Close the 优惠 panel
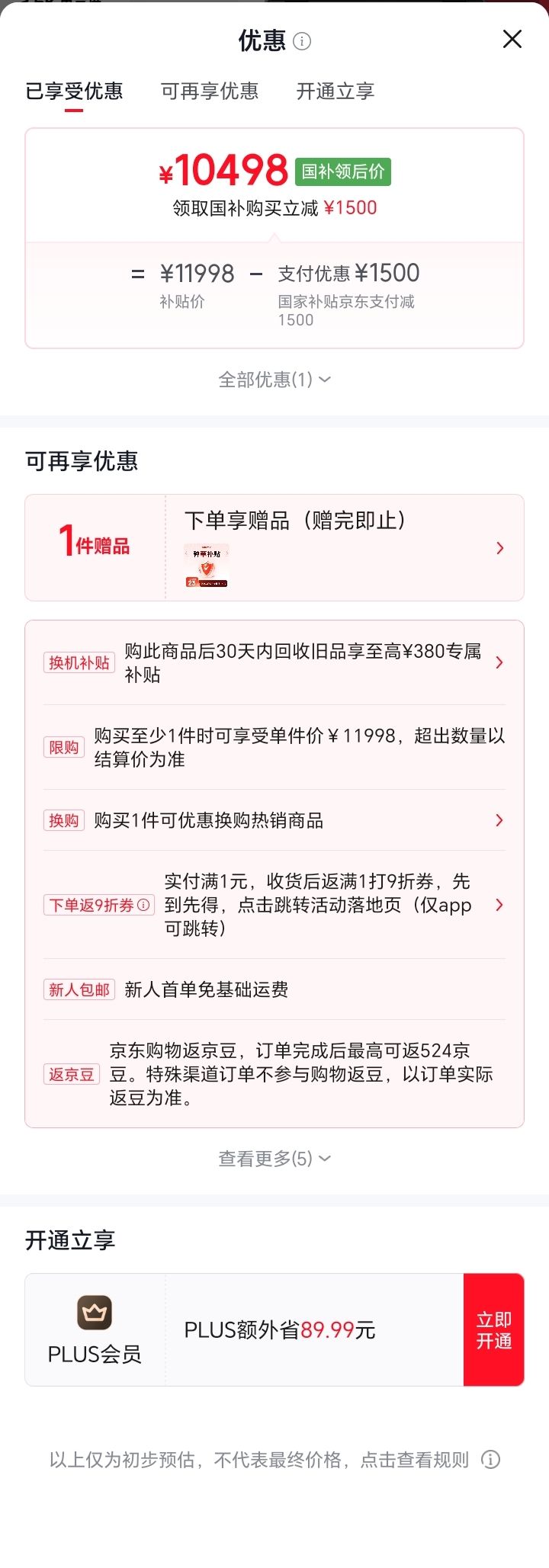 point(512,39)
